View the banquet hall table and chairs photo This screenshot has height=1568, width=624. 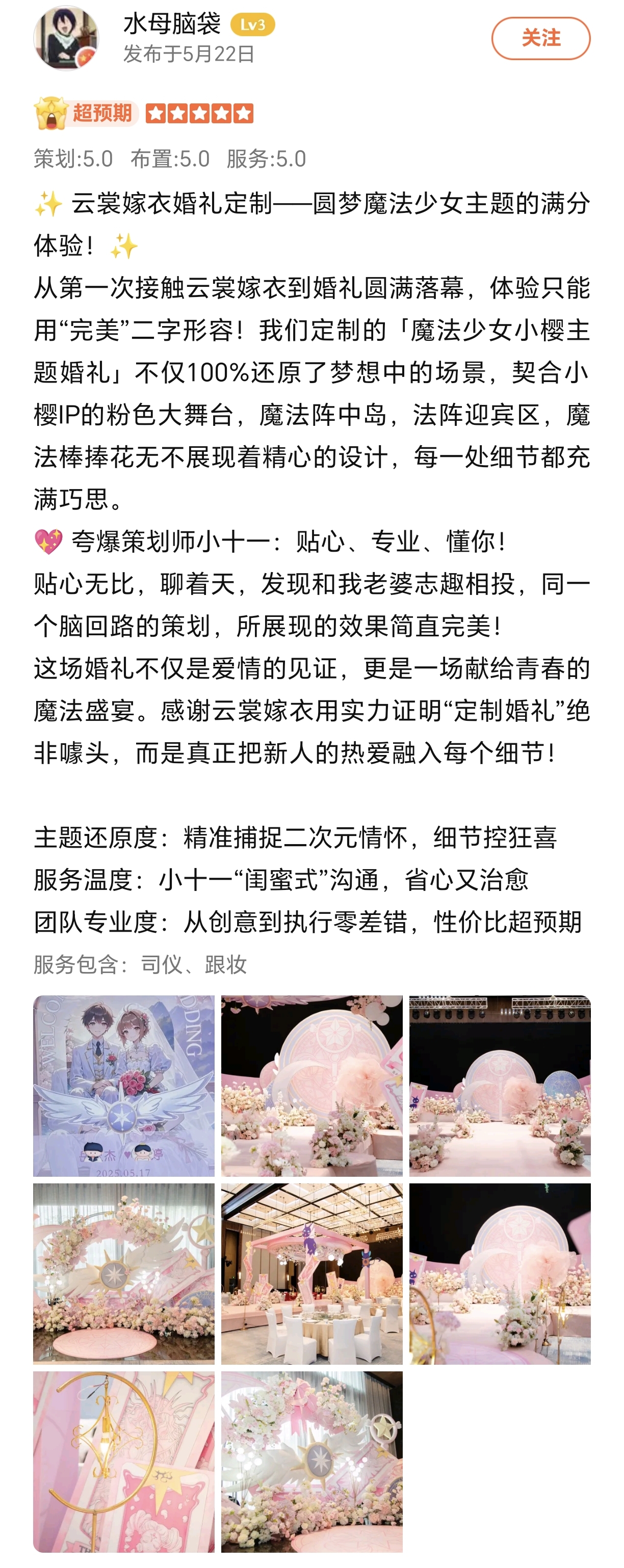tap(311, 1274)
